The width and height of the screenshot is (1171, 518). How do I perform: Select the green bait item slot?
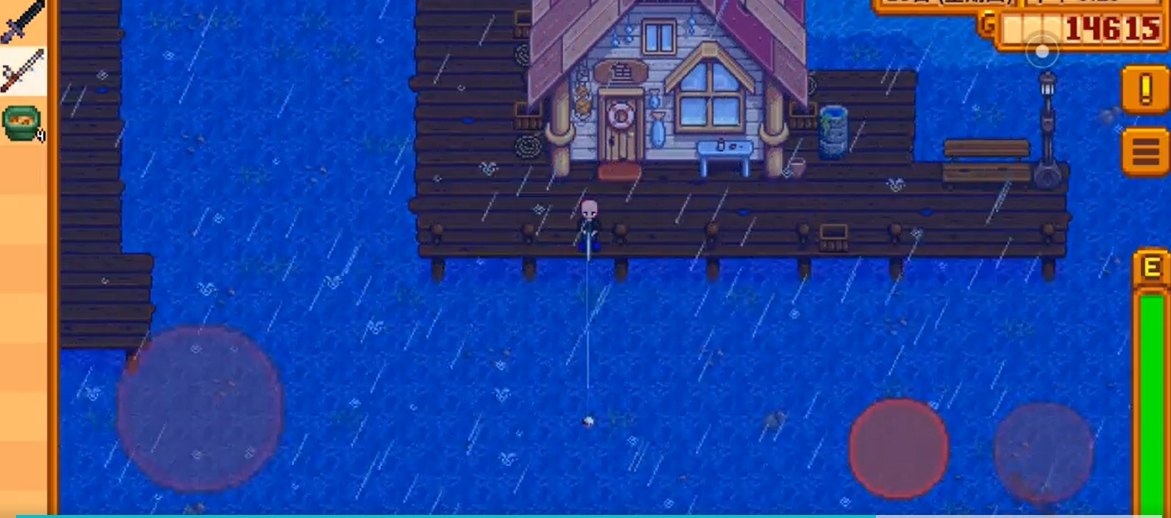22,122
